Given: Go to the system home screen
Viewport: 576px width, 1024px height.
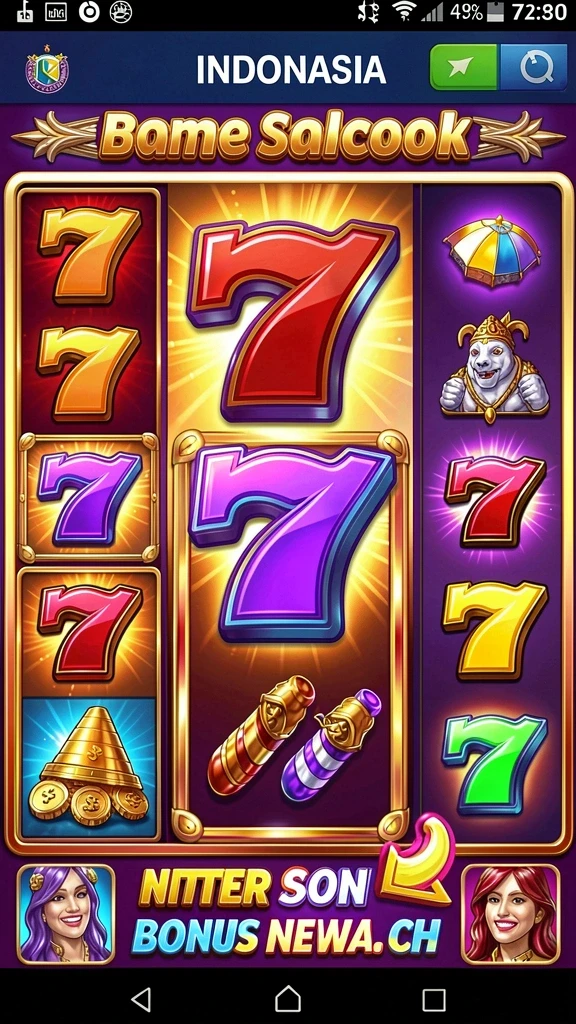Looking at the screenshot, I should click(x=288, y=999).
